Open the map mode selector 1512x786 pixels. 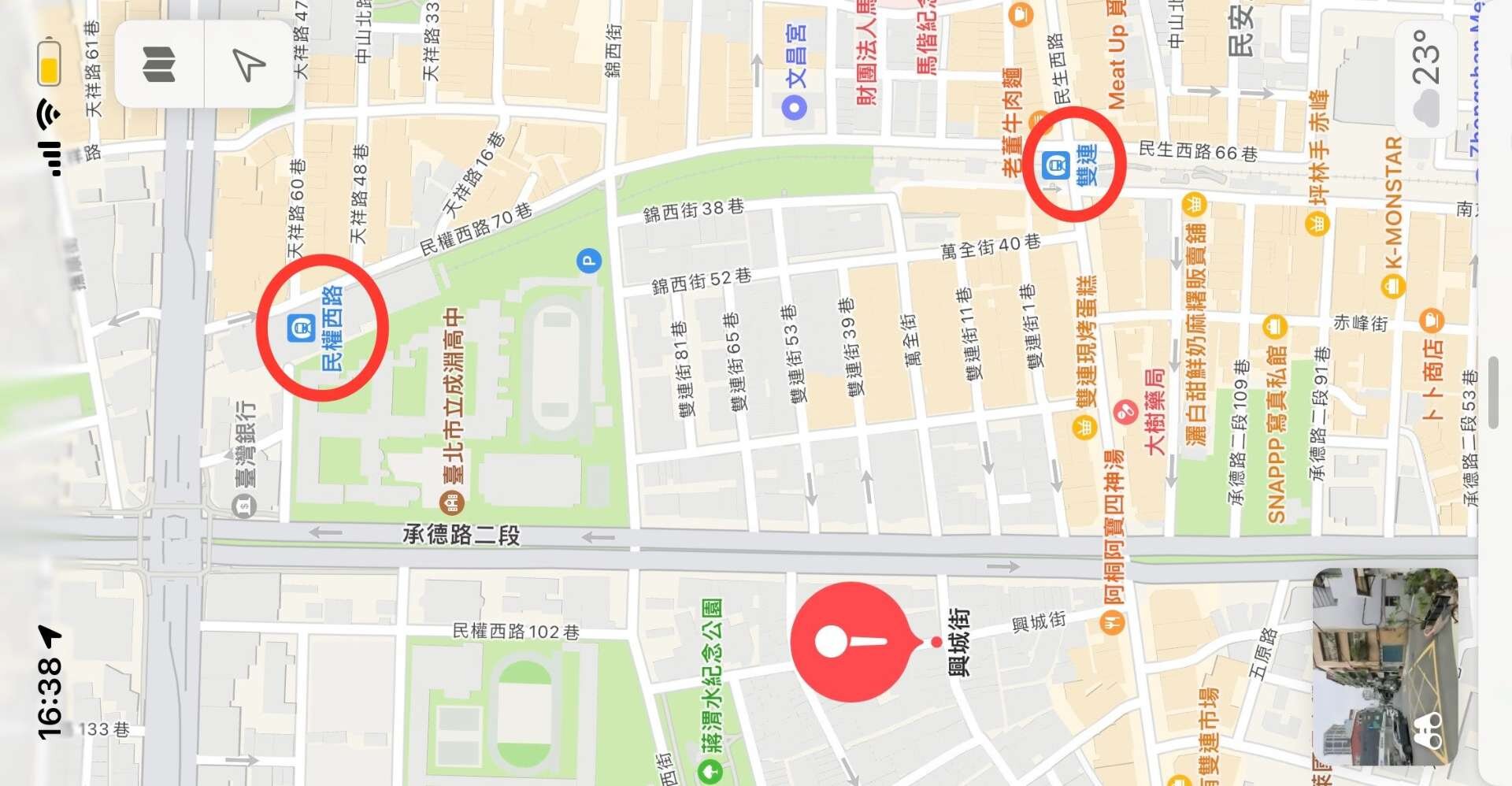[160, 65]
